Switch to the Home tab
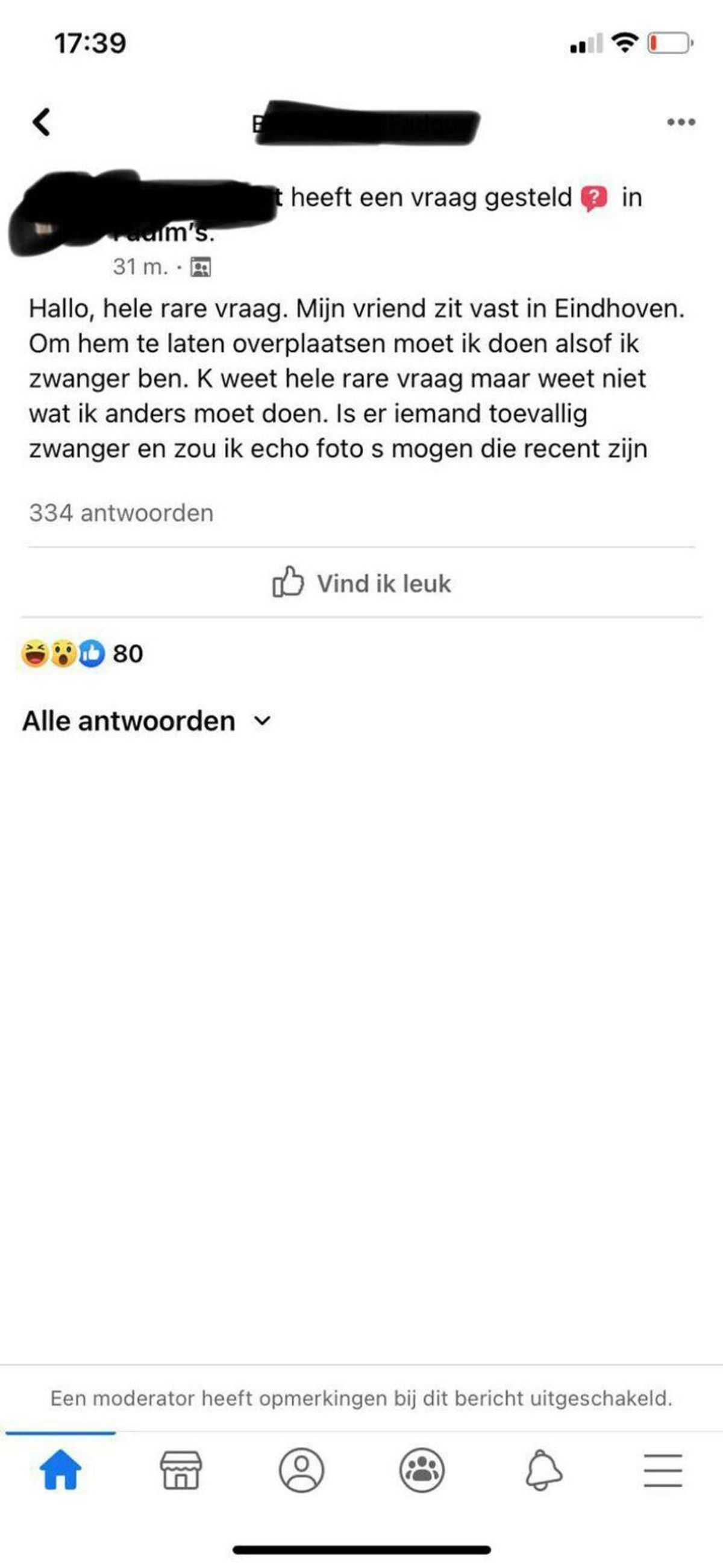This screenshot has width=723, height=1568. pyautogui.click(x=60, y=1470)
